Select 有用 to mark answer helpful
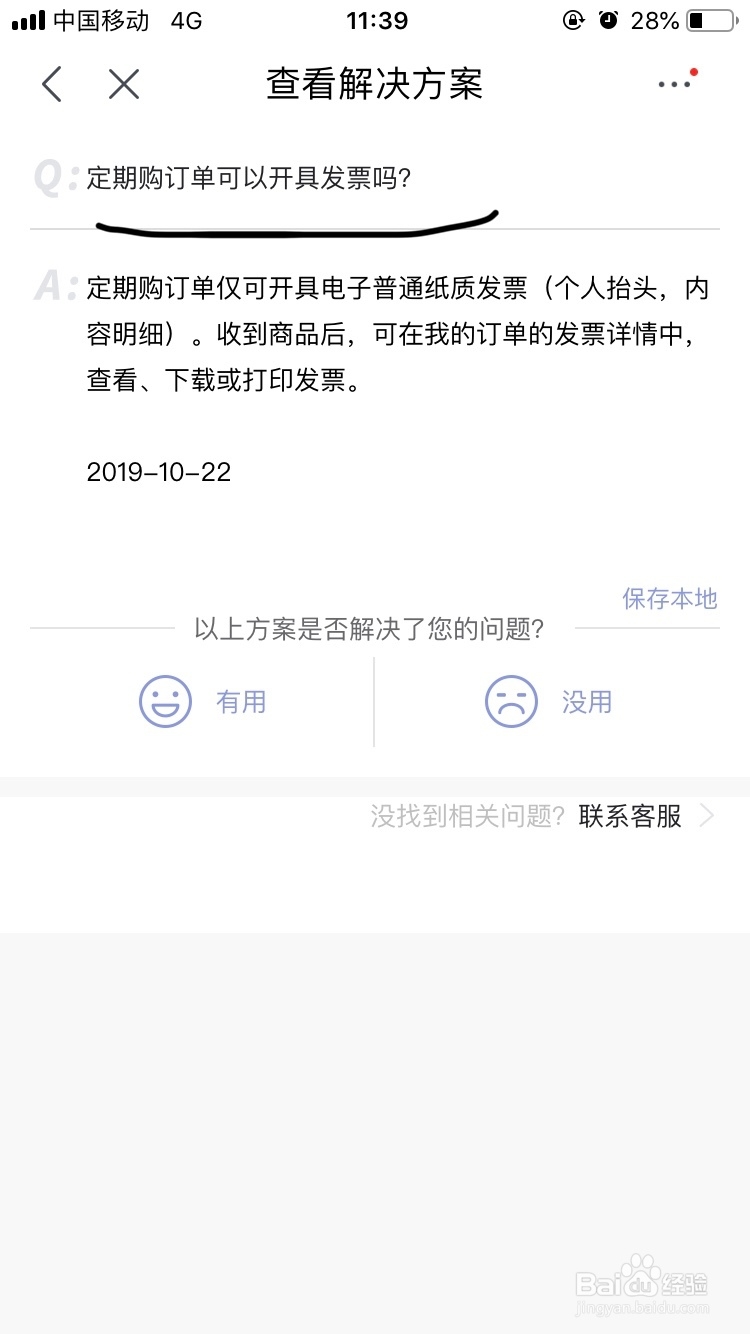 click(x=240, y=701)
